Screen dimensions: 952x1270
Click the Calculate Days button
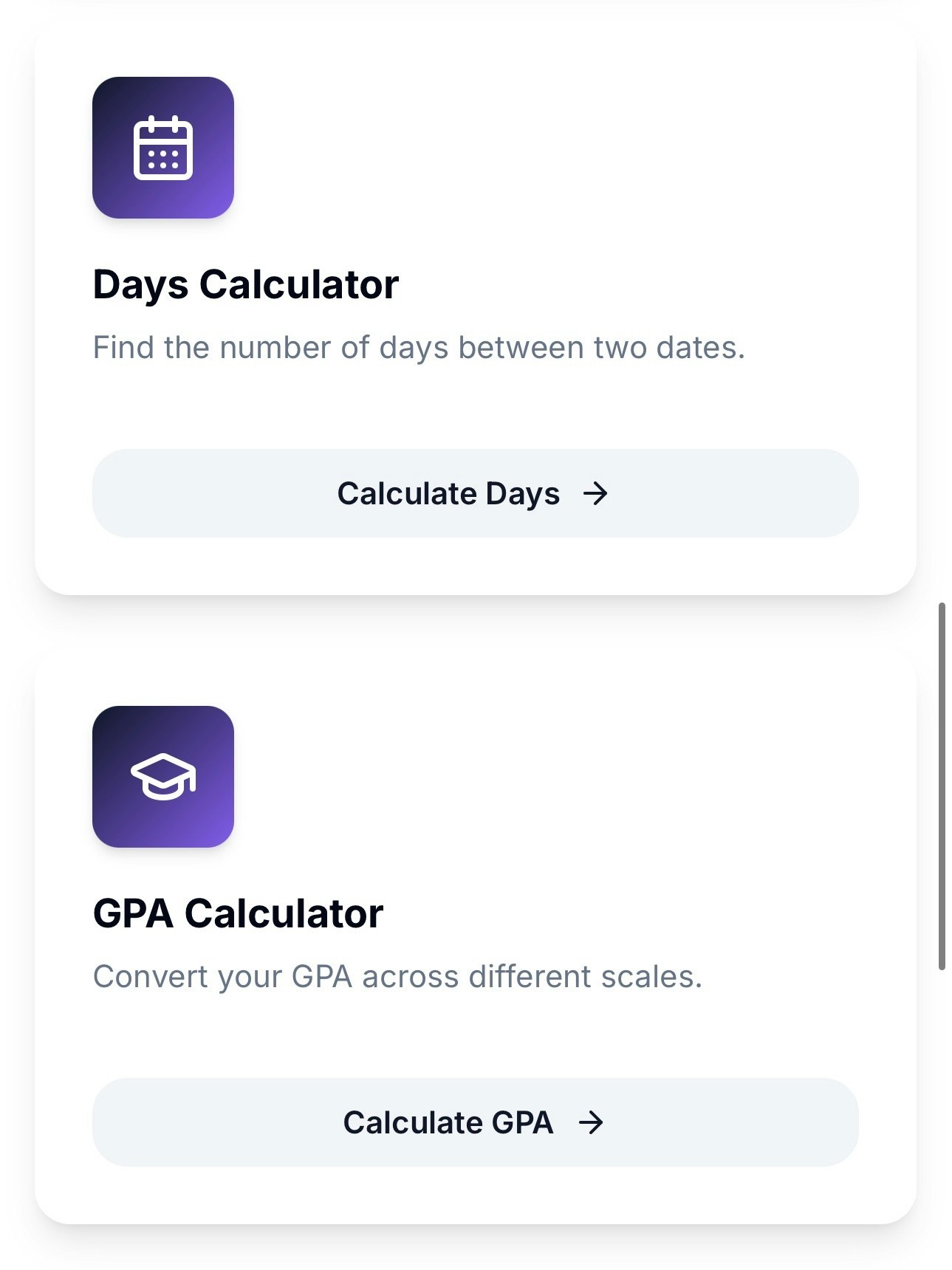pyautogui.click(x=474, y=493)
